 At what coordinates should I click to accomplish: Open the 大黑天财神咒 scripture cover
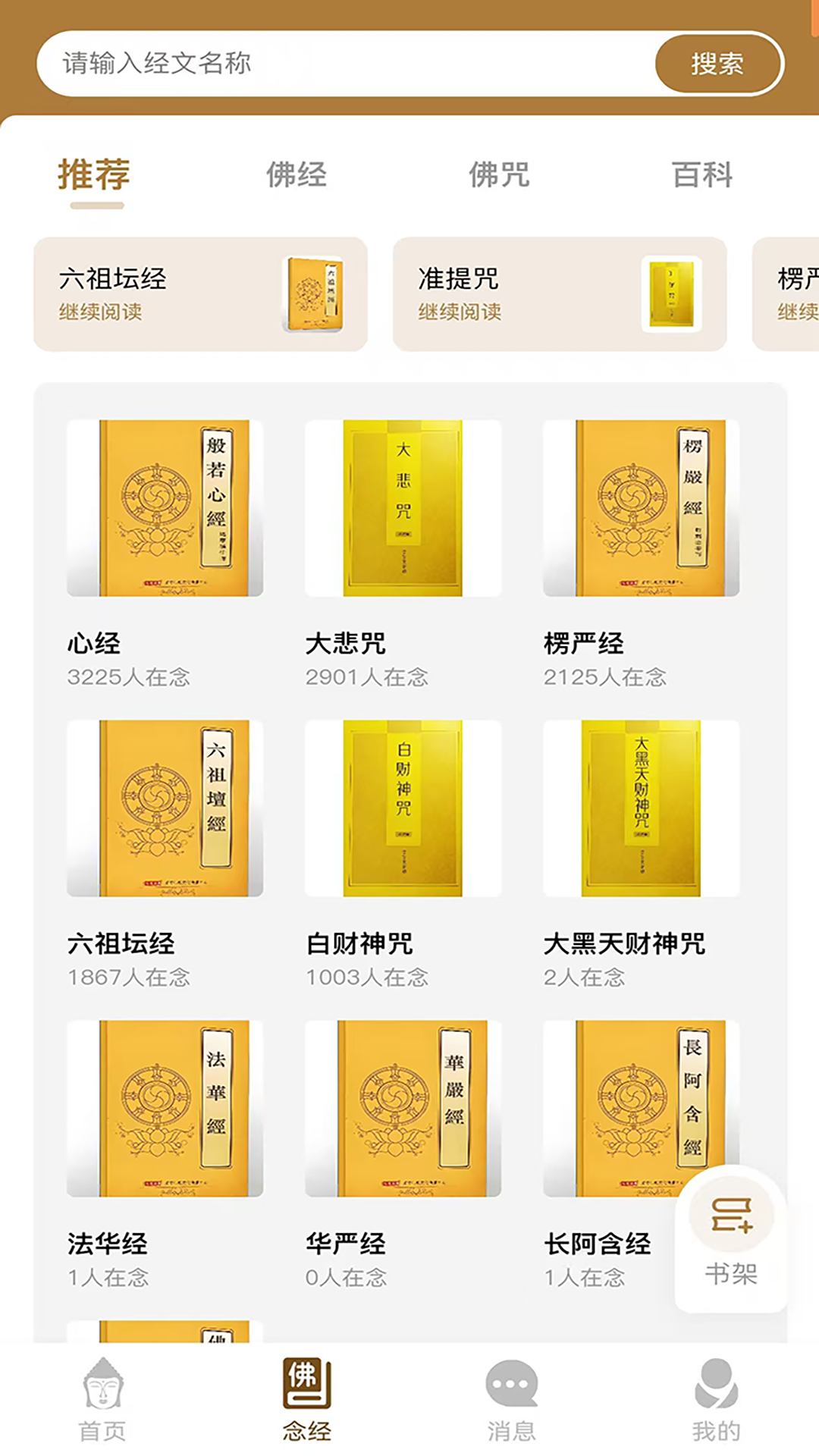pos(641,808)
